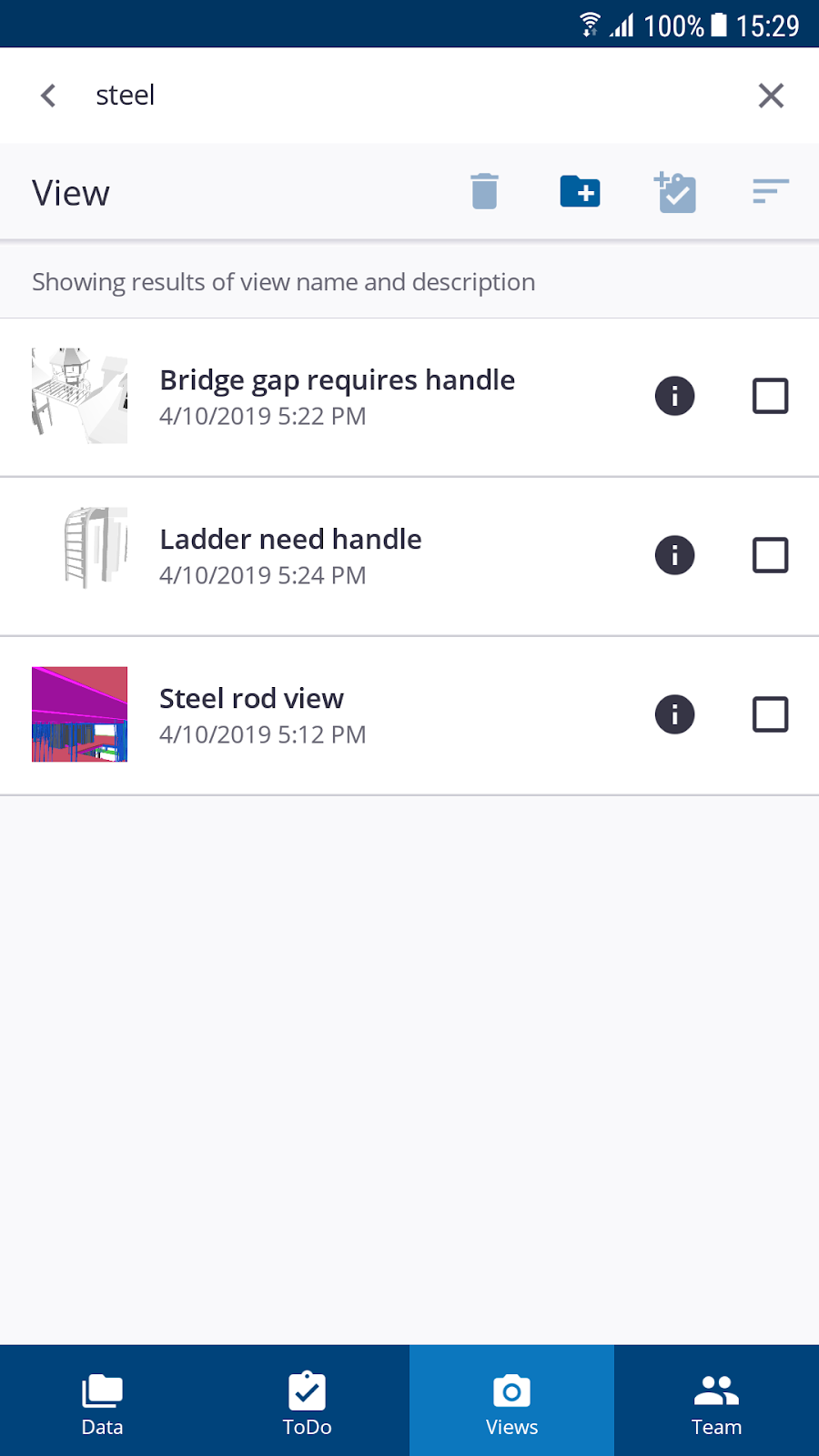The width and height of the screenshot is (819, 1456).
Task: Open the Team tab
Action: click(716, 1401)
